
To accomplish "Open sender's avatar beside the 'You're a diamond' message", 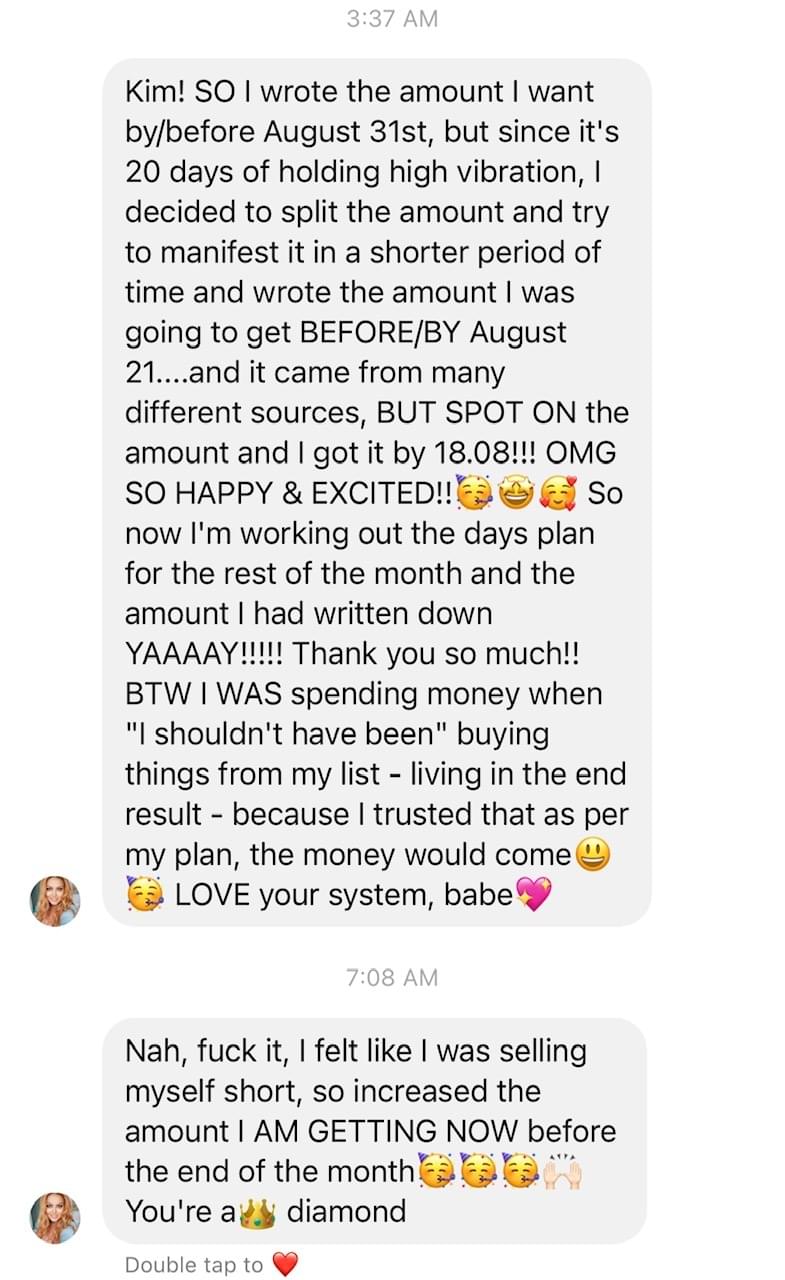I will pyautogui.click(x=55, y=1217).
